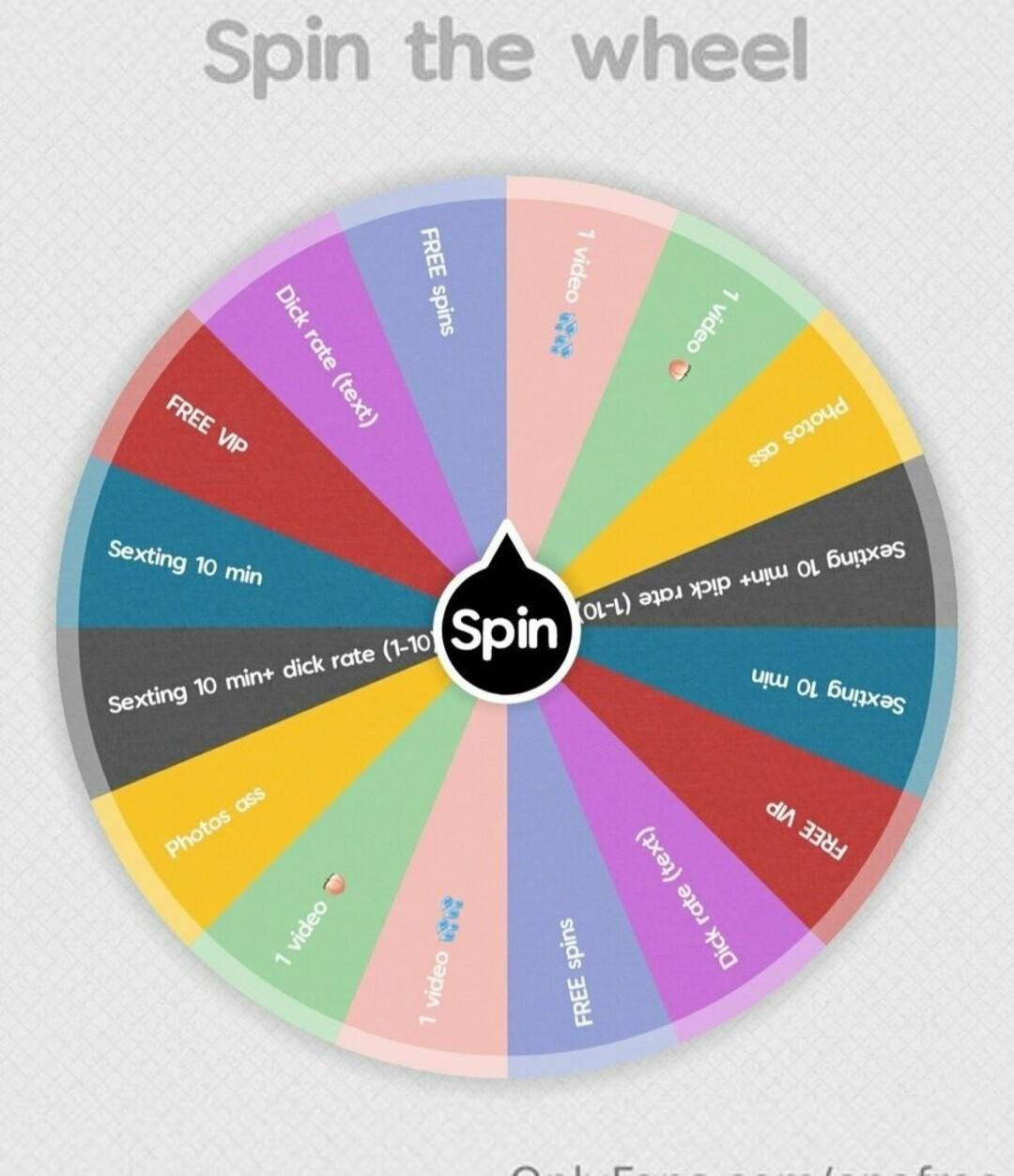Tap the Spin button at wheel center

(x=507, y=630)
